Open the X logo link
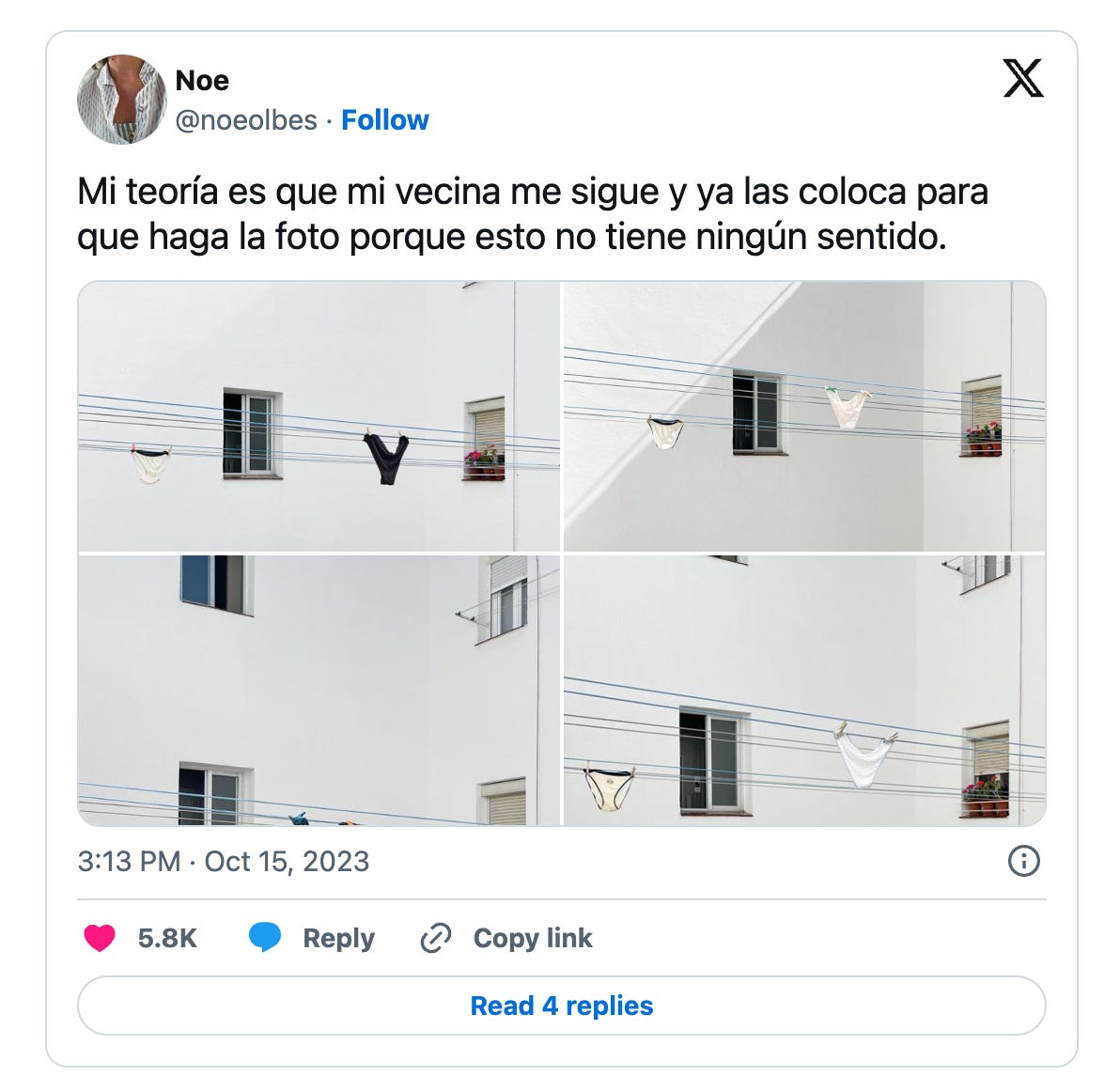Screen dimensions: 1120x1092 point(1022,78)
